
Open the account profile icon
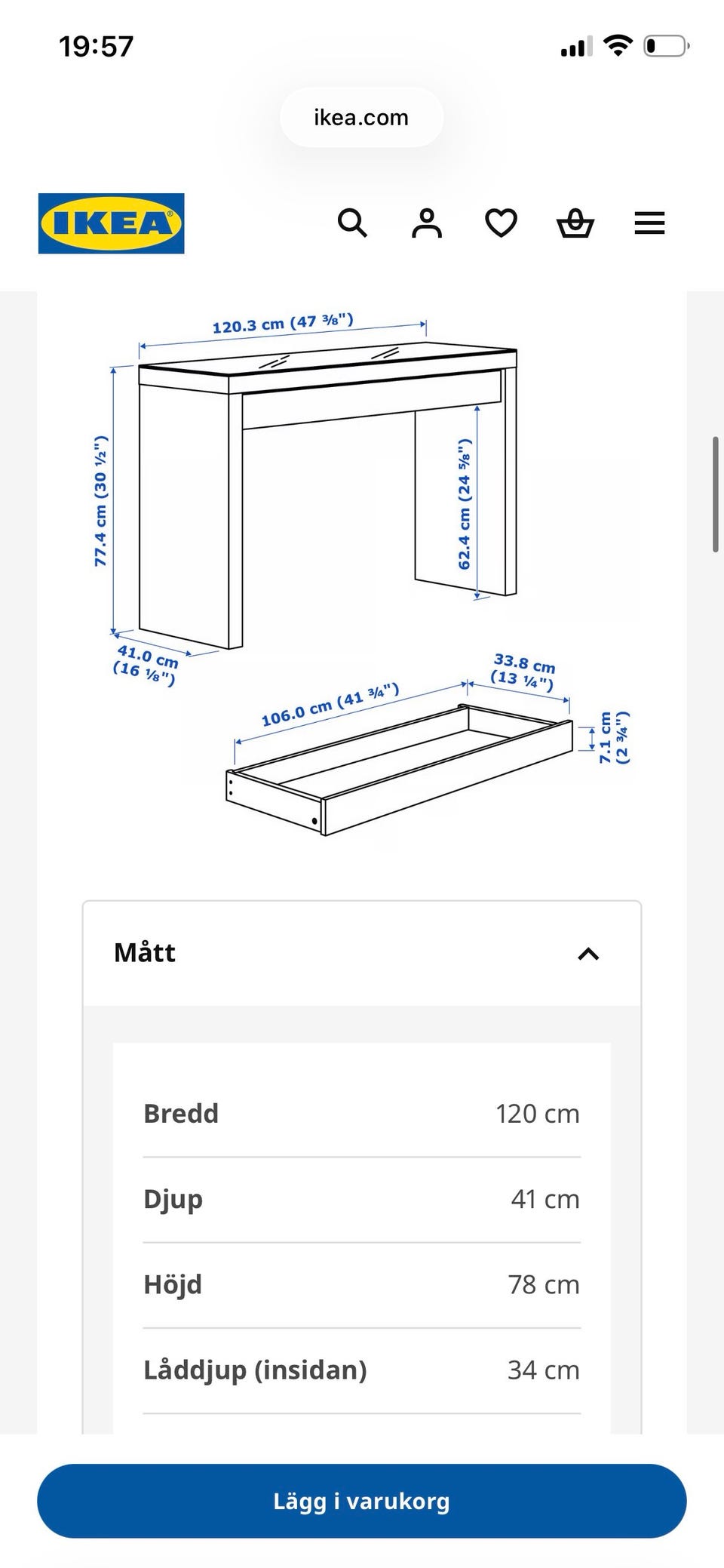(x=427, y=223)
